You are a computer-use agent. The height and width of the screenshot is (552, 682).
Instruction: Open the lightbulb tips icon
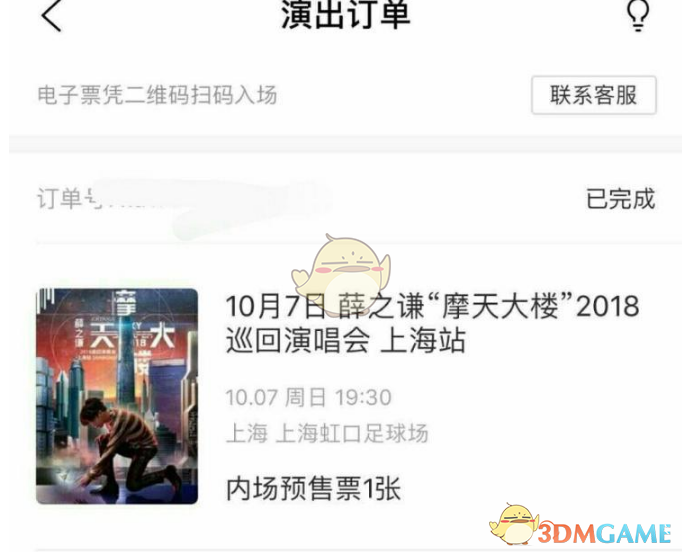[x=638, y=15]
